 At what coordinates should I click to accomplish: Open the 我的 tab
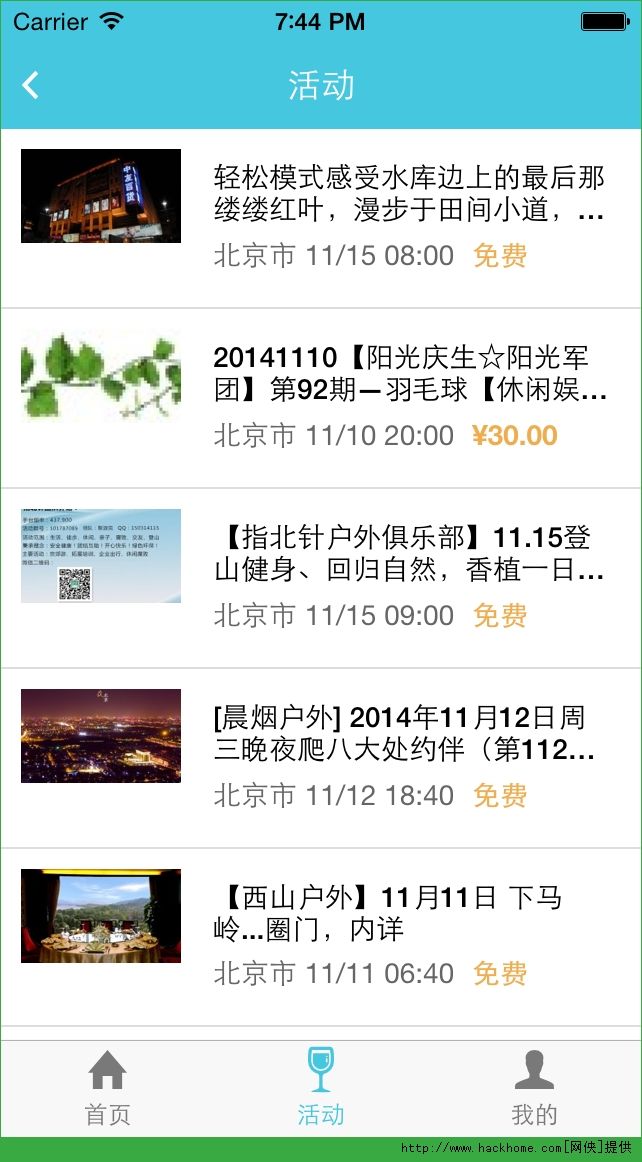click(534, 1088)
